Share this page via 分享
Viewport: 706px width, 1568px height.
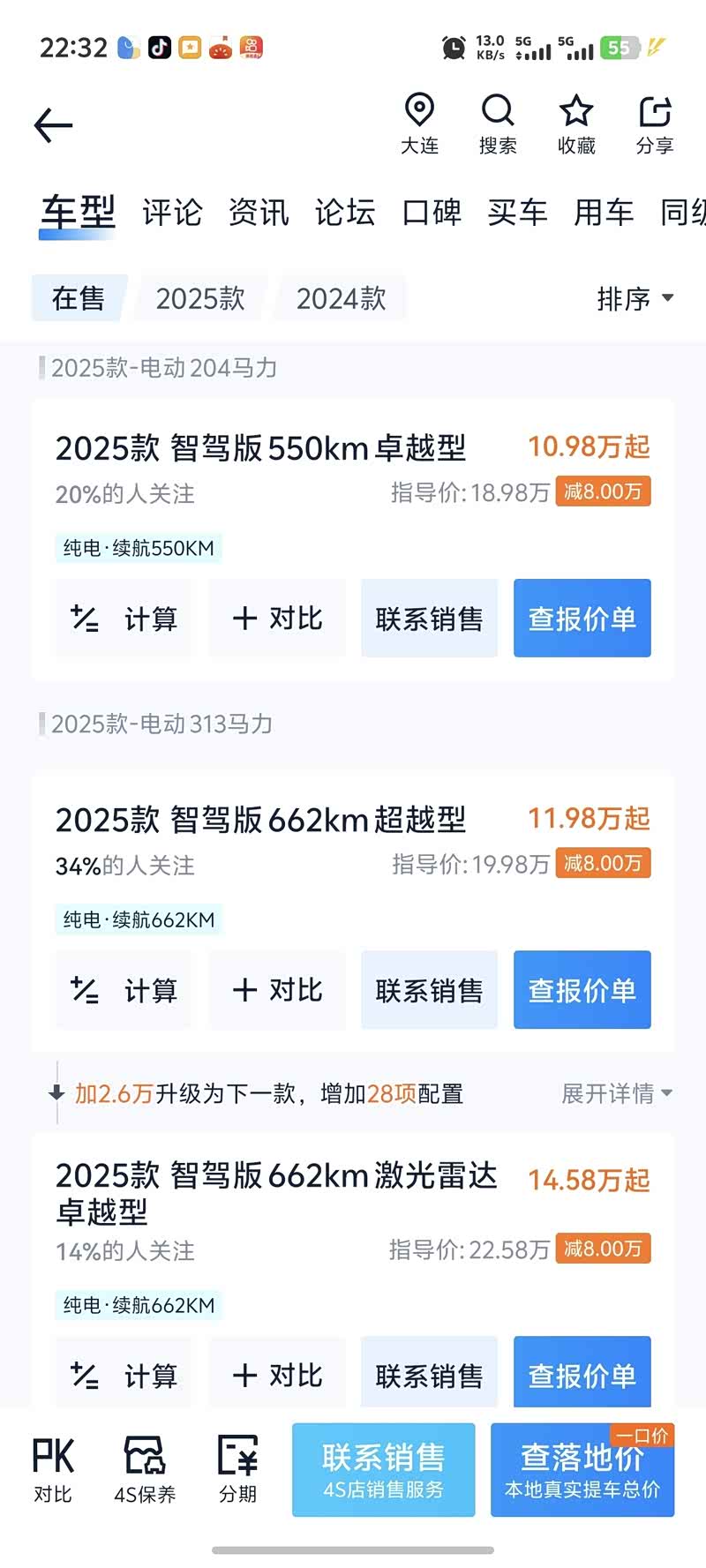pos(655,124)
